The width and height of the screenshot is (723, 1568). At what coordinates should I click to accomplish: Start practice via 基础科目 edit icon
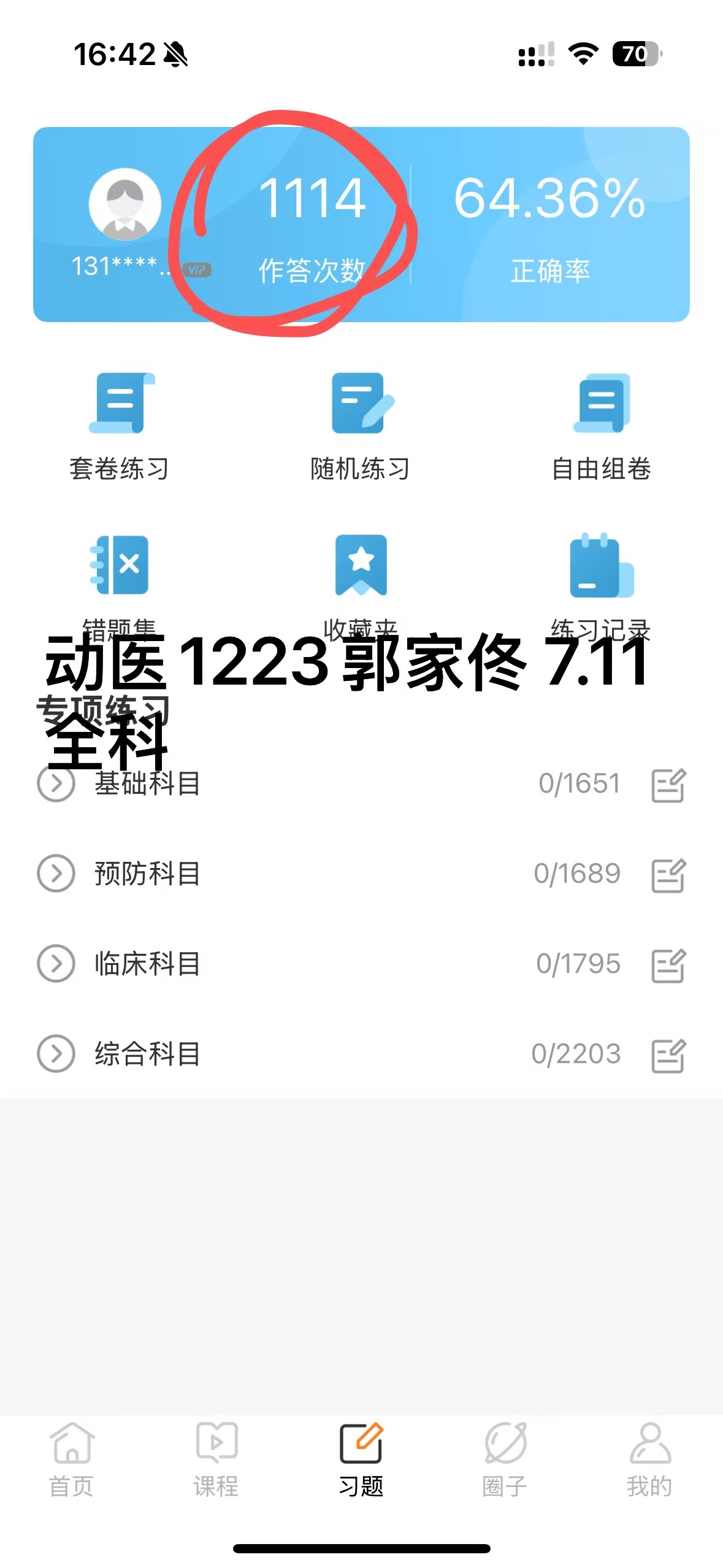pos(668,785)
